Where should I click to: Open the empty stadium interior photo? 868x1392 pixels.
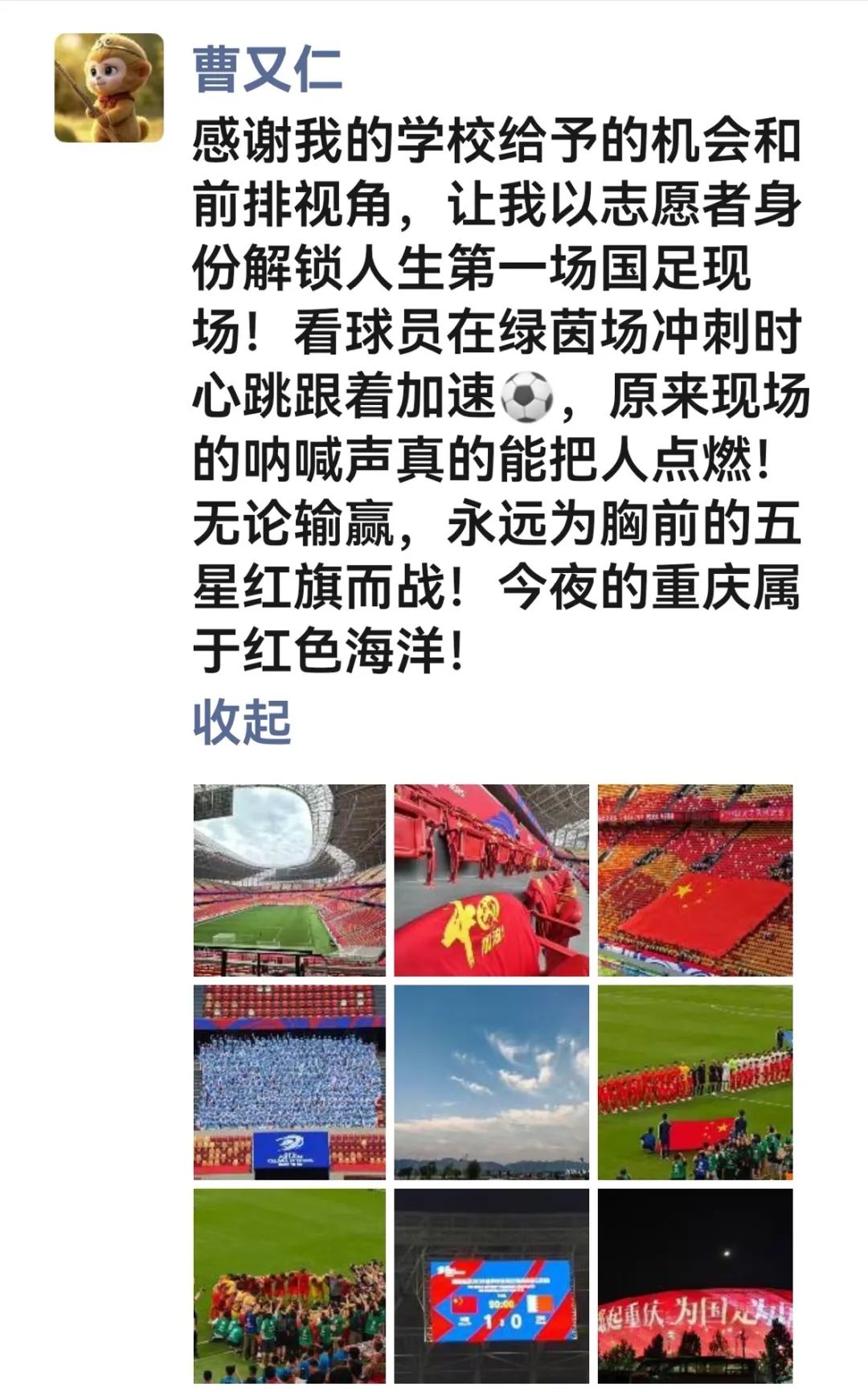[x=289, y=880]
